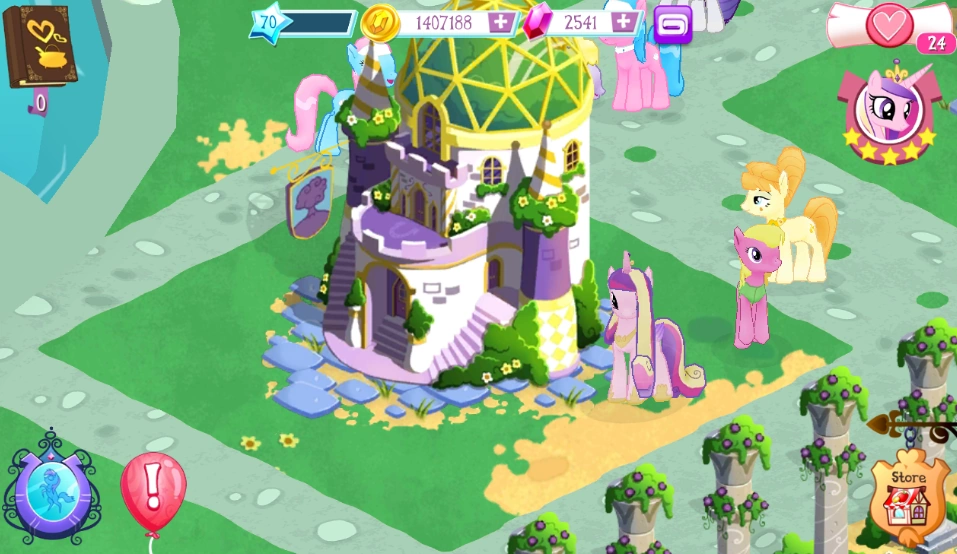Open Princess Cadance star portrait
Image resolution: width=957 pixels, height=554 pixels.
coord(890,115)
